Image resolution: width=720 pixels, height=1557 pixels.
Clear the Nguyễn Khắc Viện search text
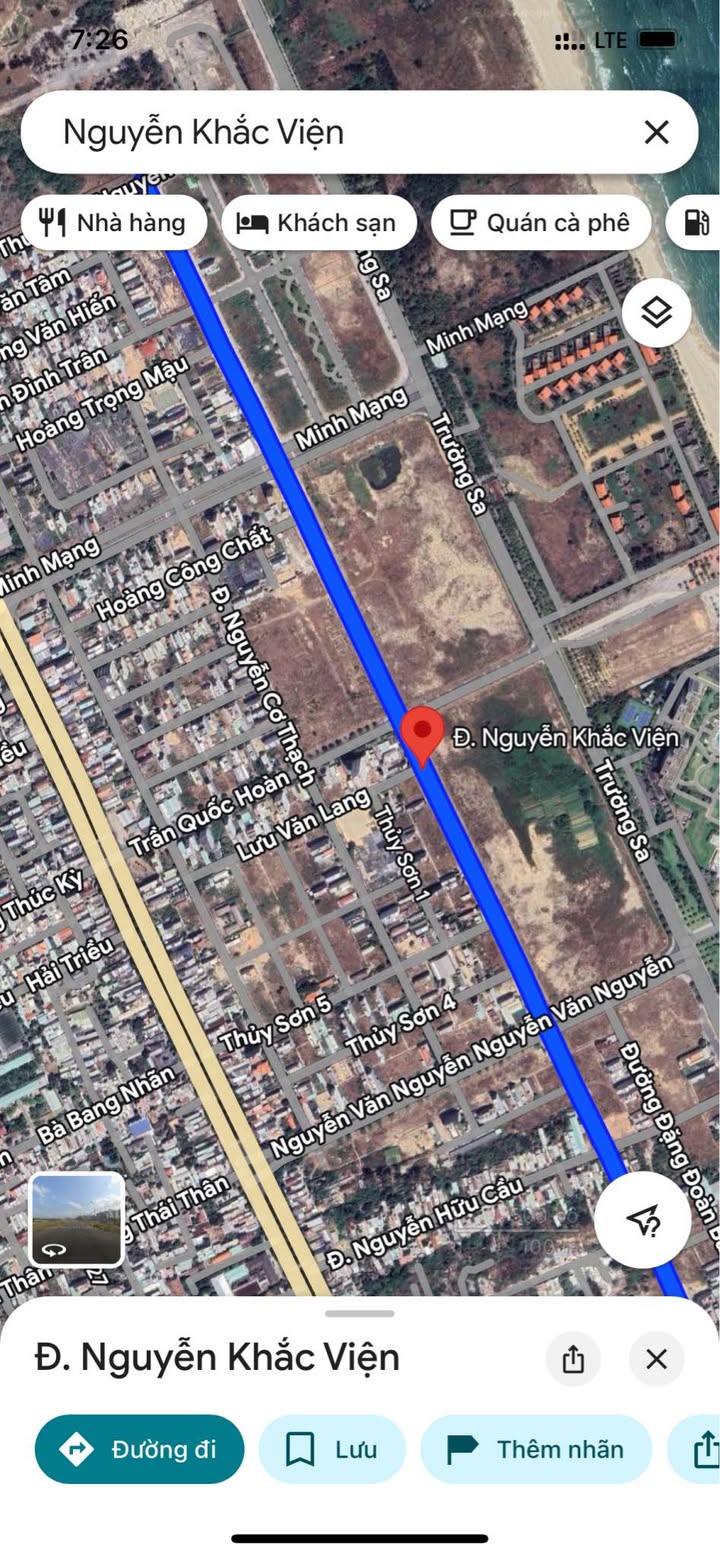point(656,132)
